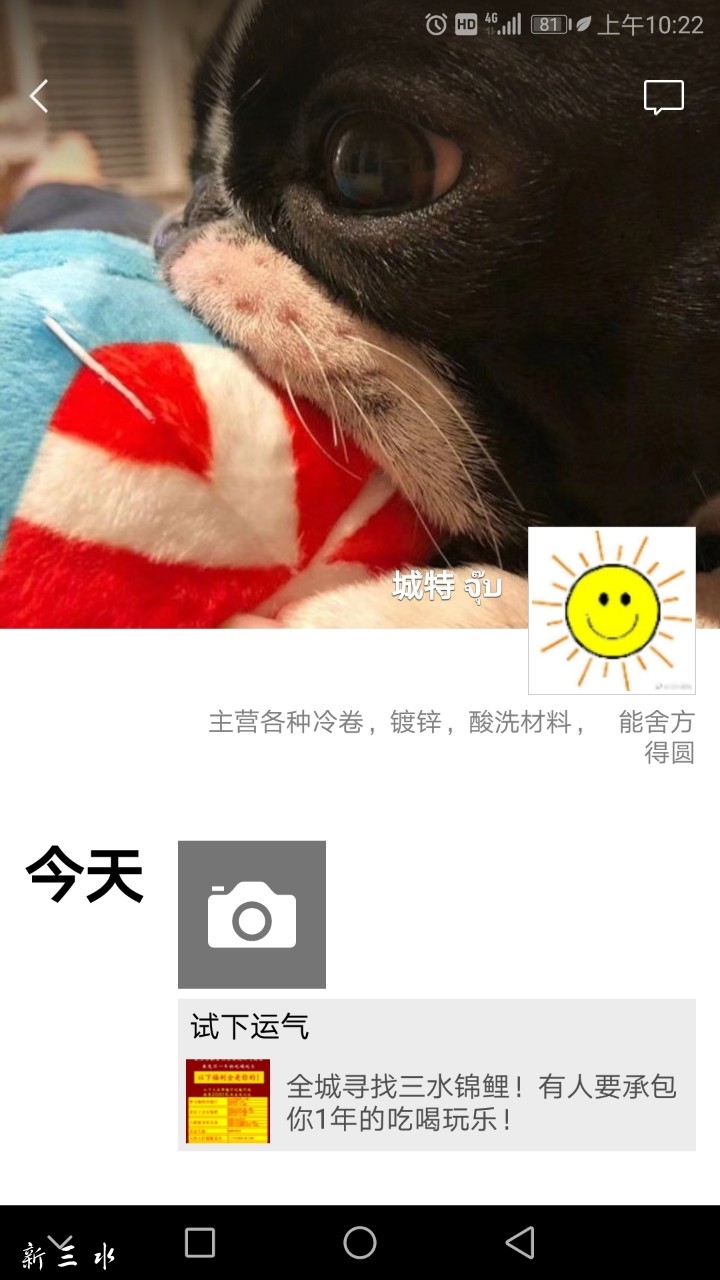
Task: Open the messages icon at top right
Action: pyautogui.click(x=663, y=98)
